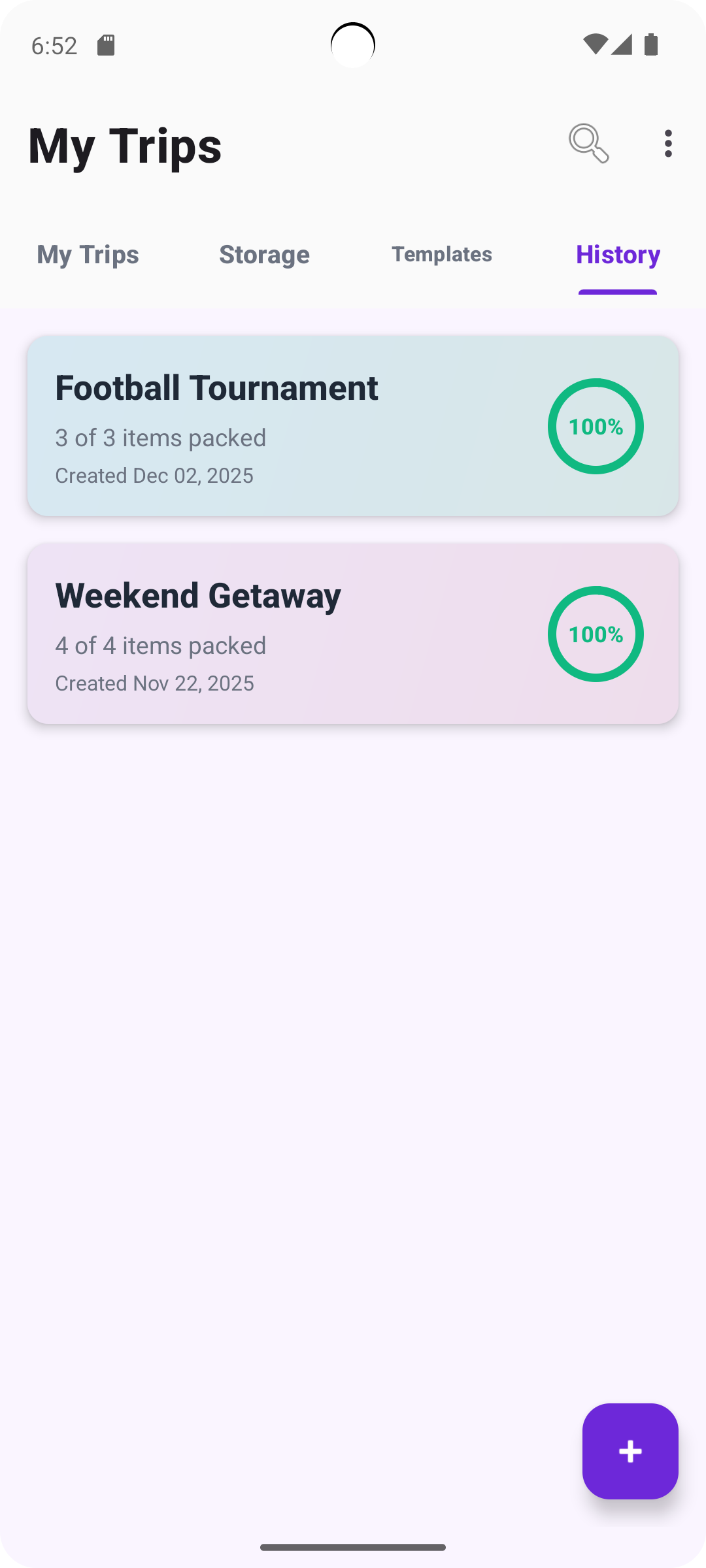Tap the home gesture bar at bottom
Image resolution: width=706 pixels, height=1568 pixels.
click(x=353, y=1547)
